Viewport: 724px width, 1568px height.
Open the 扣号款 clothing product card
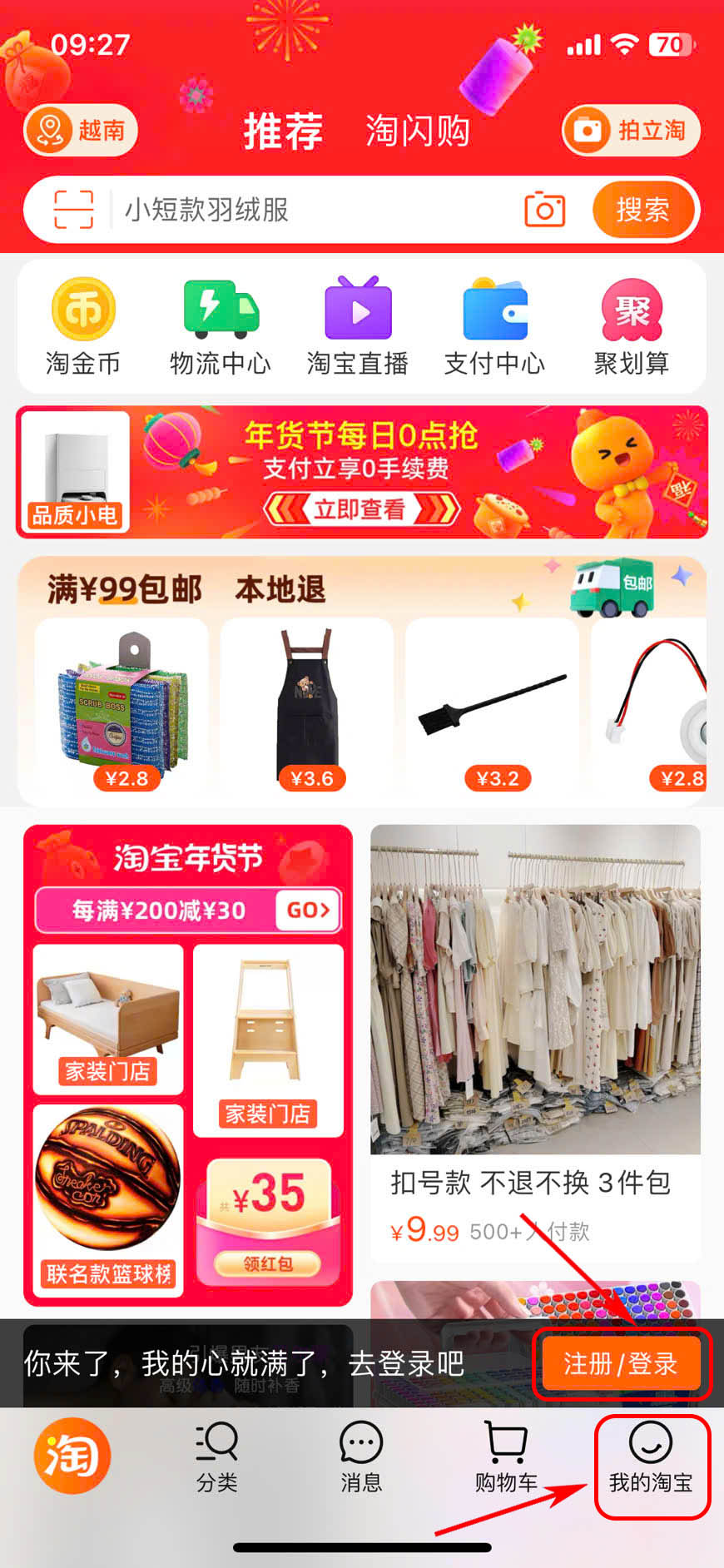pyautogui.click(x=535, y=1040)
